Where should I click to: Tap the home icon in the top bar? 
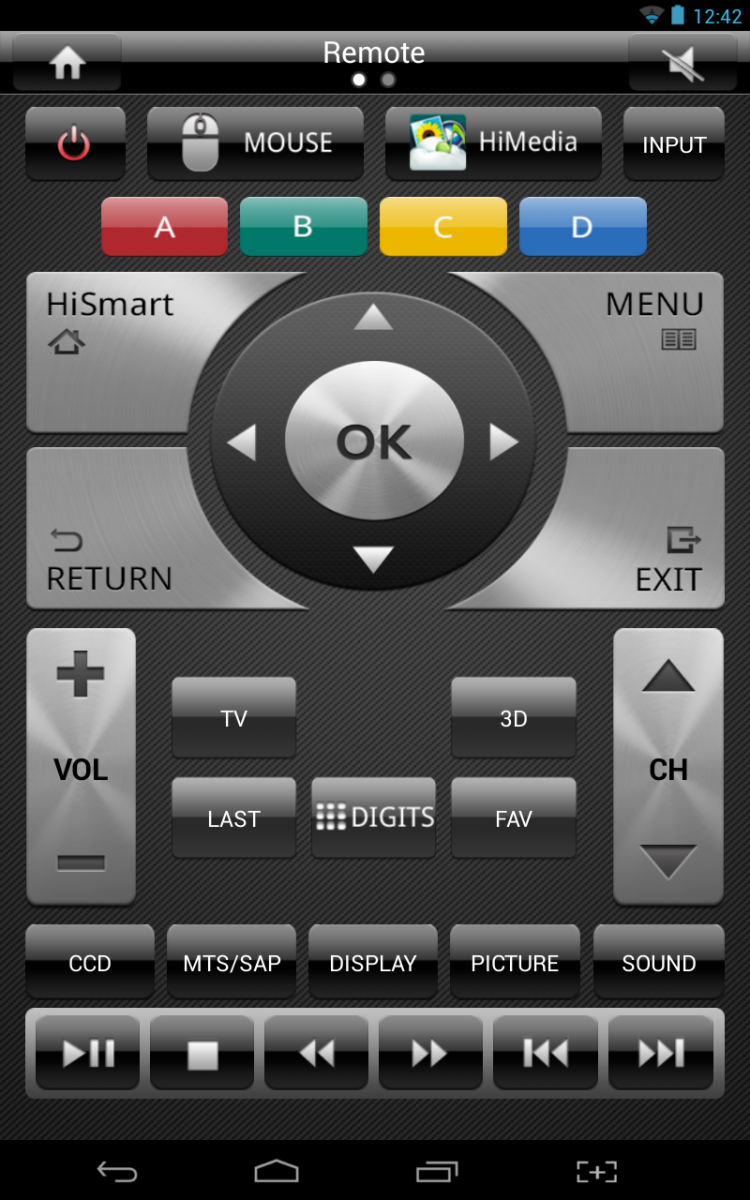(67, 63)
